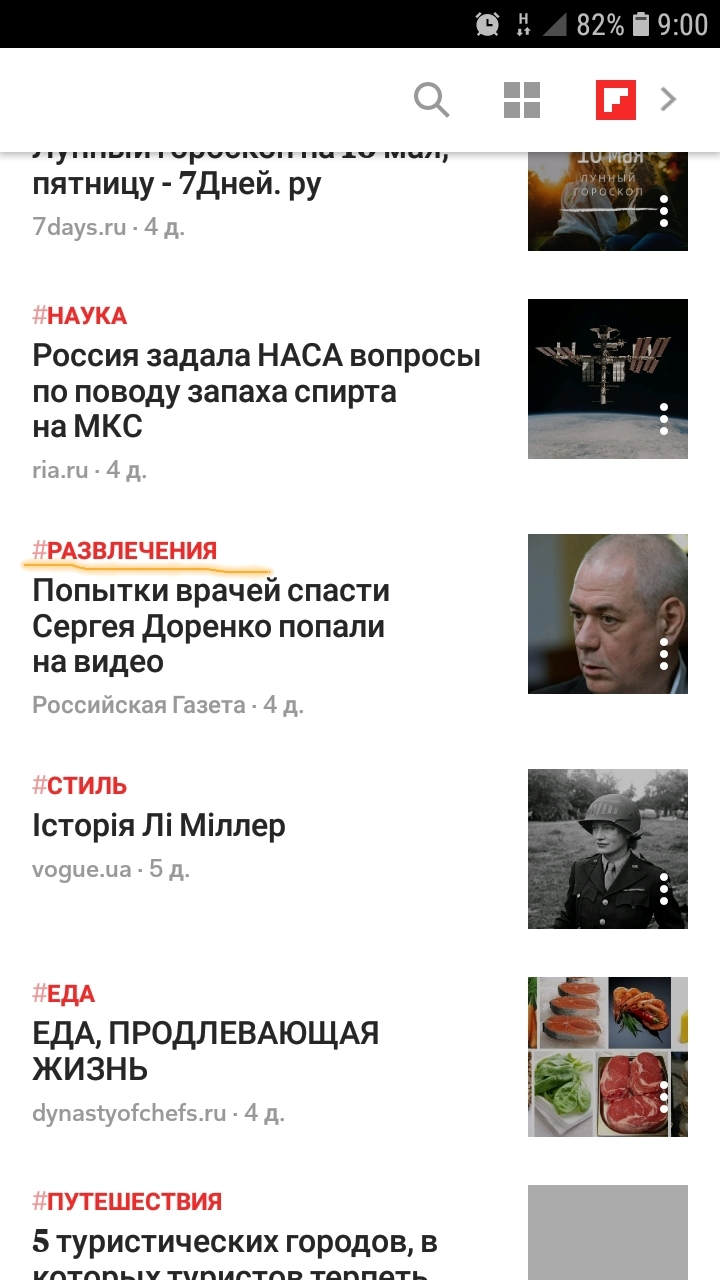Open overflow menu on the МКС article
This screenshot has height=1280, width=720.
664,419
